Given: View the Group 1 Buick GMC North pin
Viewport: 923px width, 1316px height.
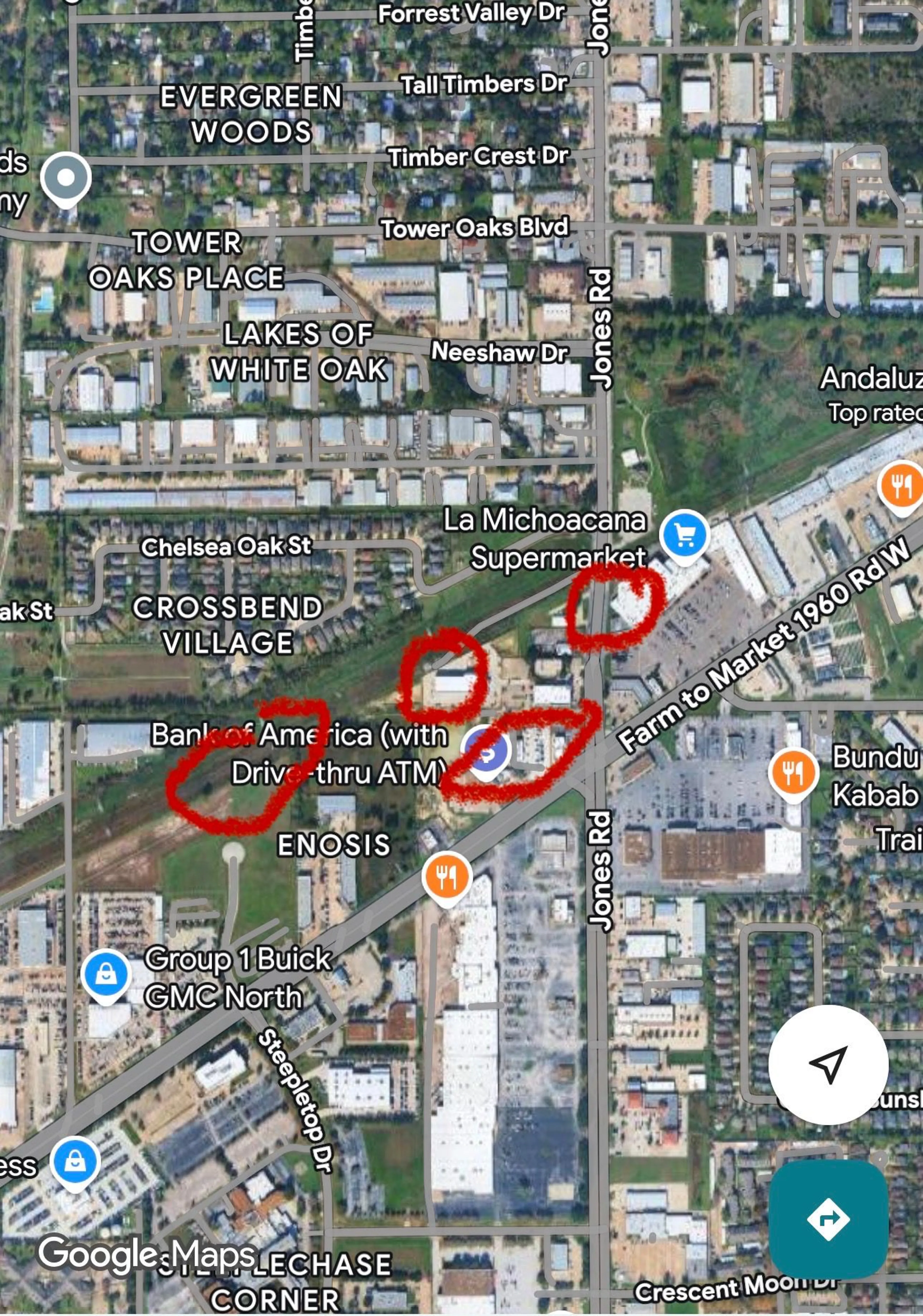Looking at the screenshot, I should [106, 974].
